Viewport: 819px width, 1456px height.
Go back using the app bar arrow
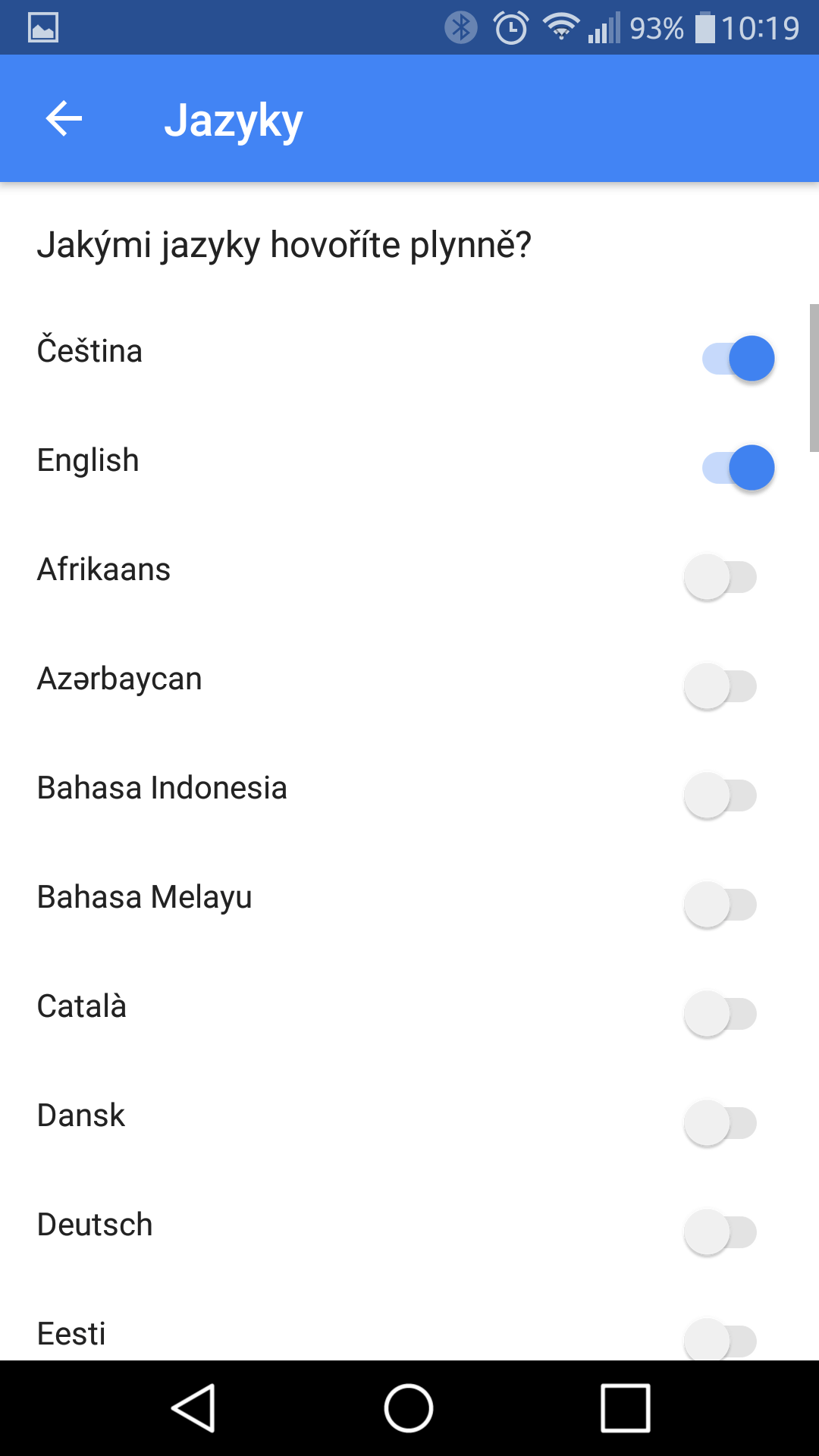click(x=64, y=119)
